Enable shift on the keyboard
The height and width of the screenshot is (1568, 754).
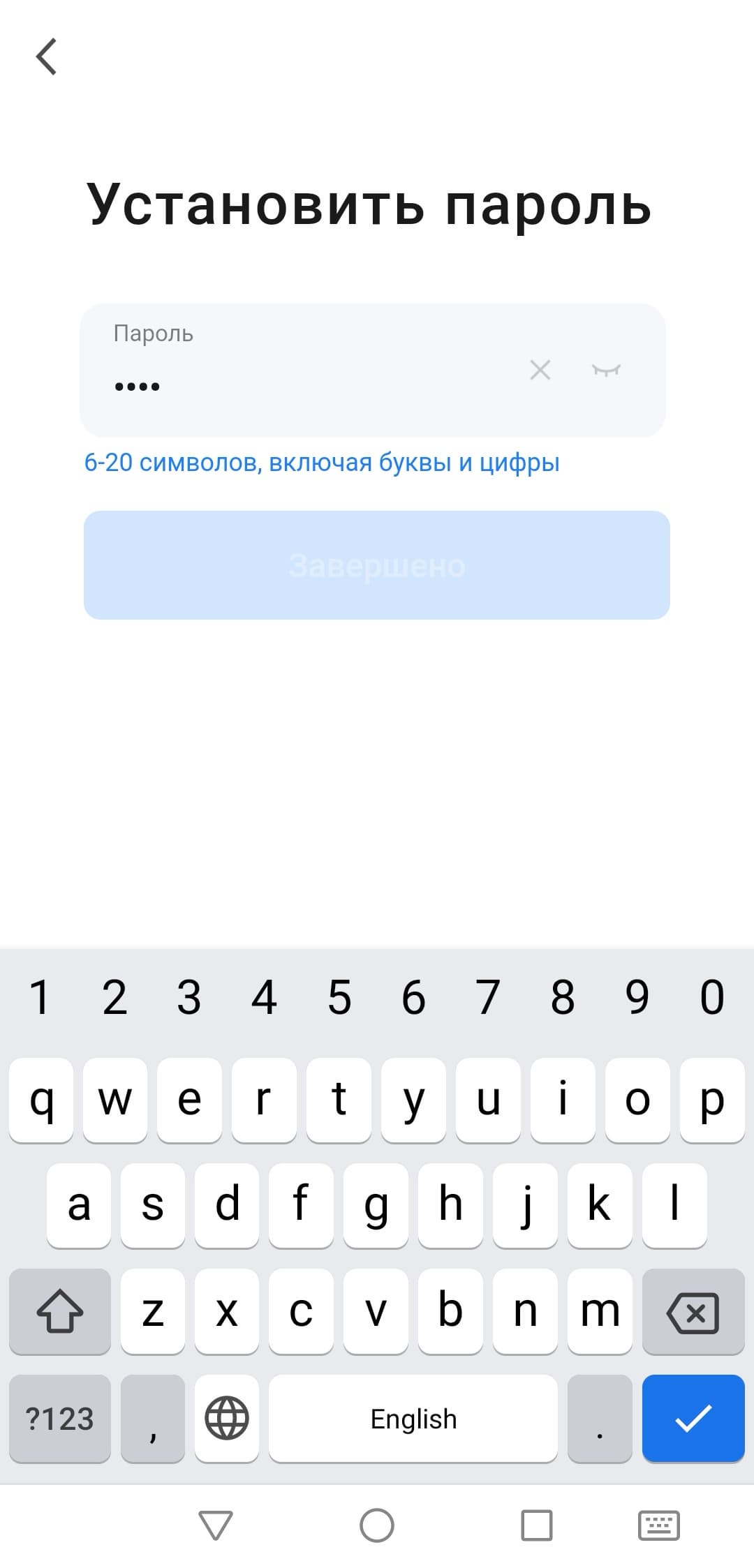point(59,1313)
